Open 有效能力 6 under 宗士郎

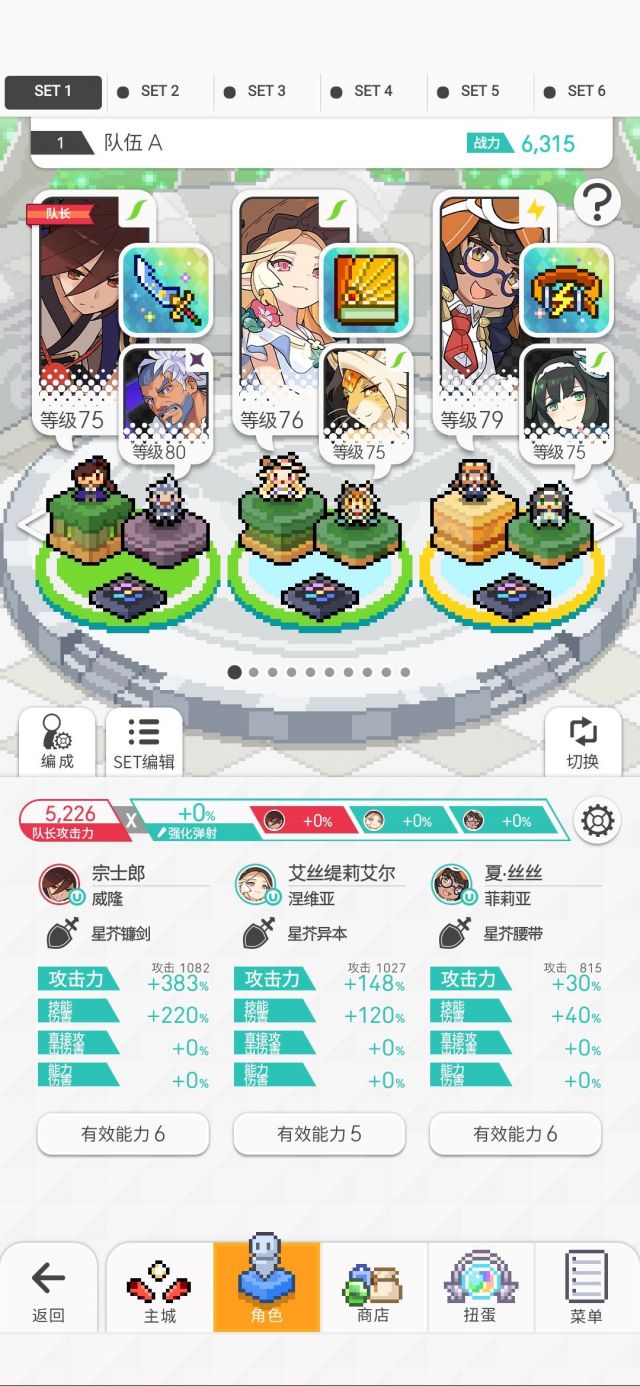coord(123,1134)
